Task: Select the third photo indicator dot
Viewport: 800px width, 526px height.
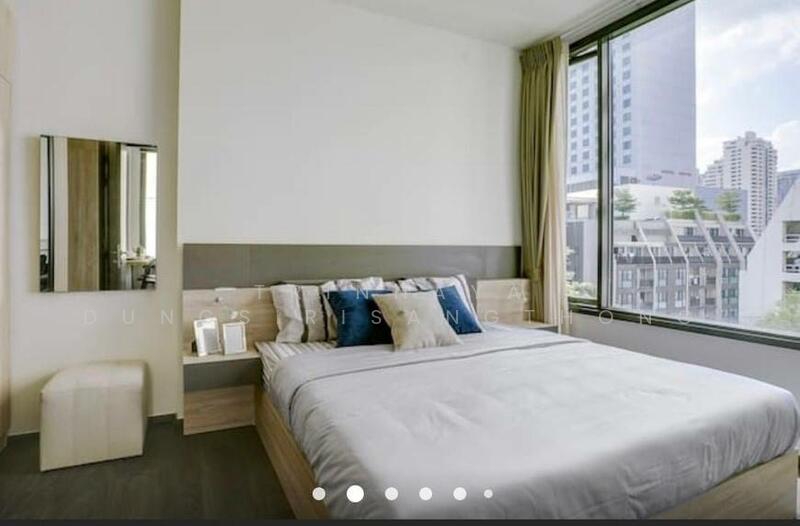Action: (391, 493)
